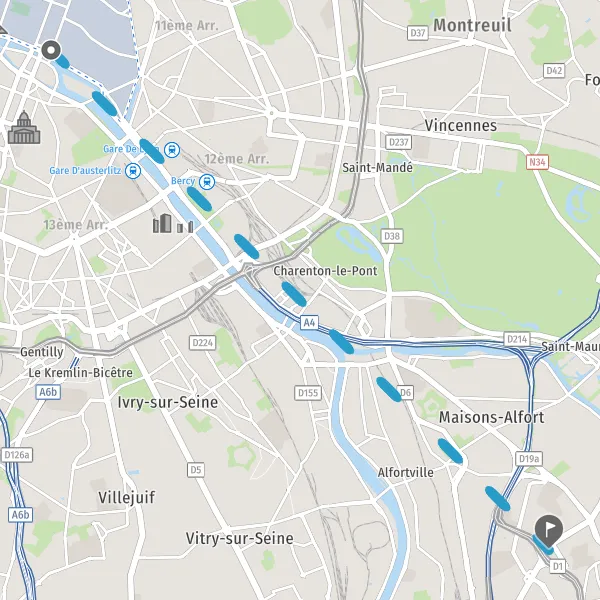Tap the domed monument landmark icon
The image size is (600, 600).
click(24, 127)
